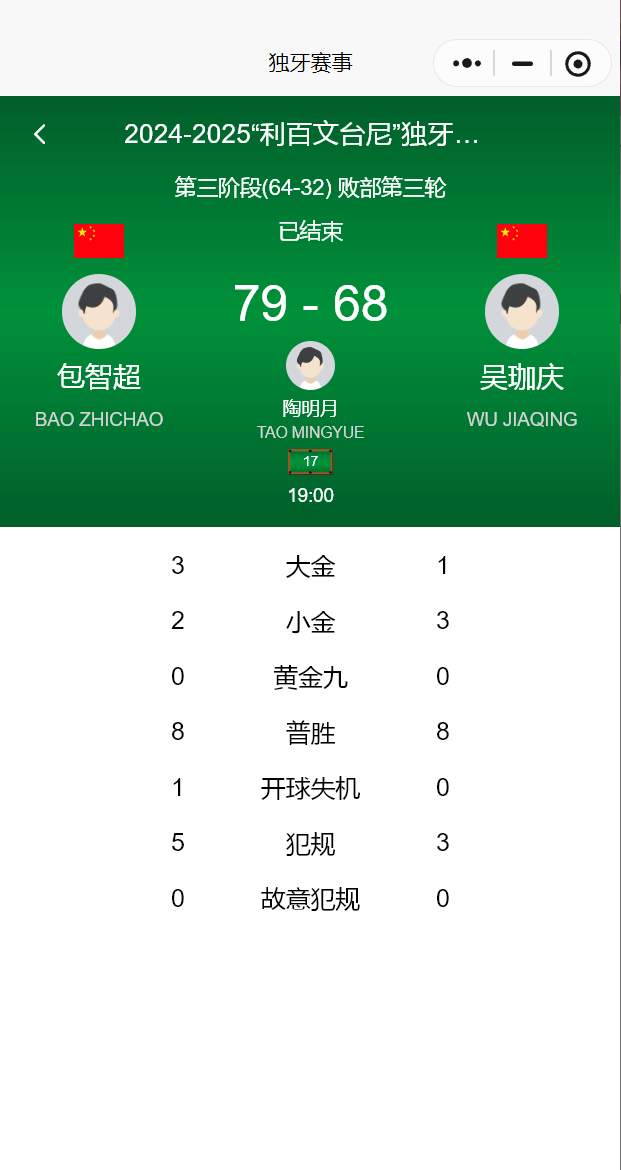Open player Wu Jiaqing's avatar
This screenshot has height=1170, width=621.
522,311
